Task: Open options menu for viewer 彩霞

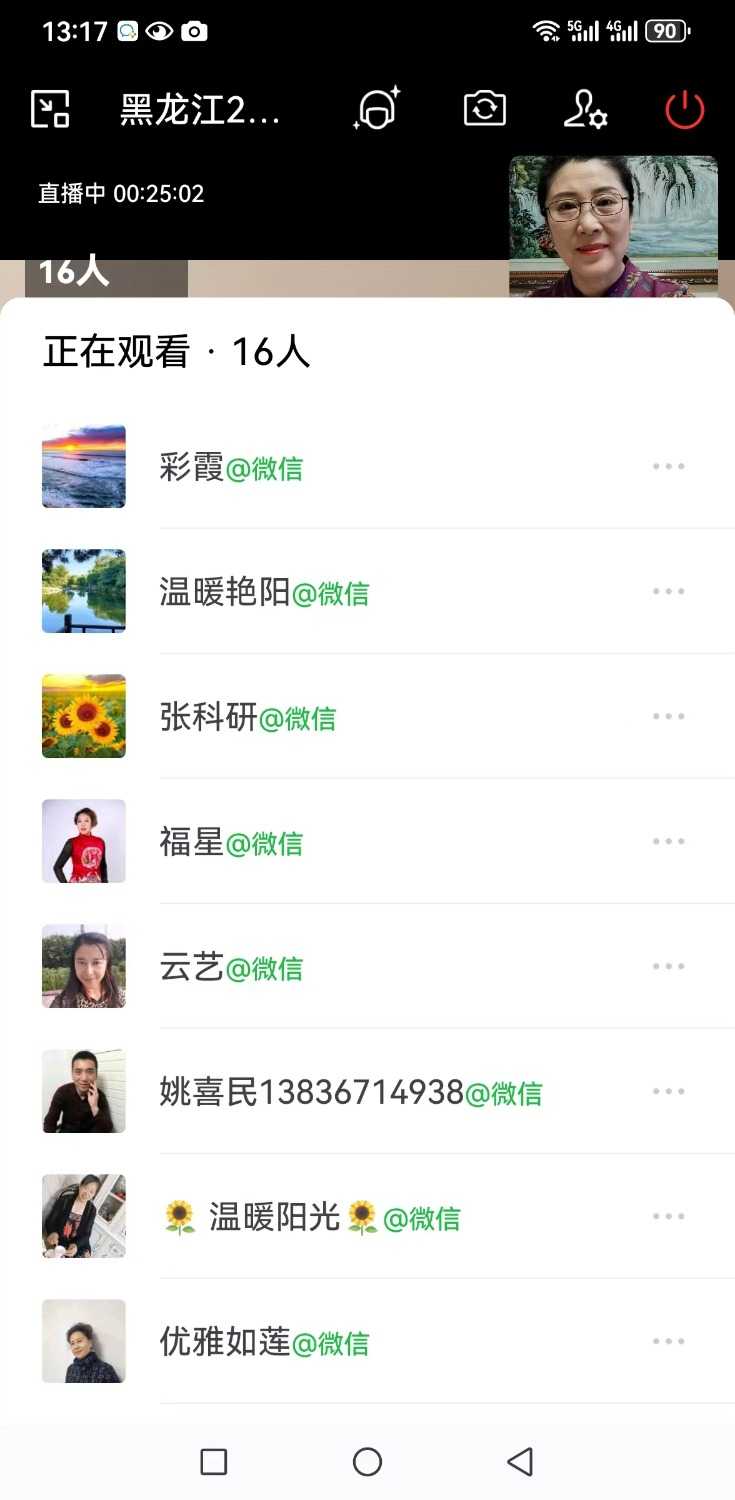Action: point(668,465)
